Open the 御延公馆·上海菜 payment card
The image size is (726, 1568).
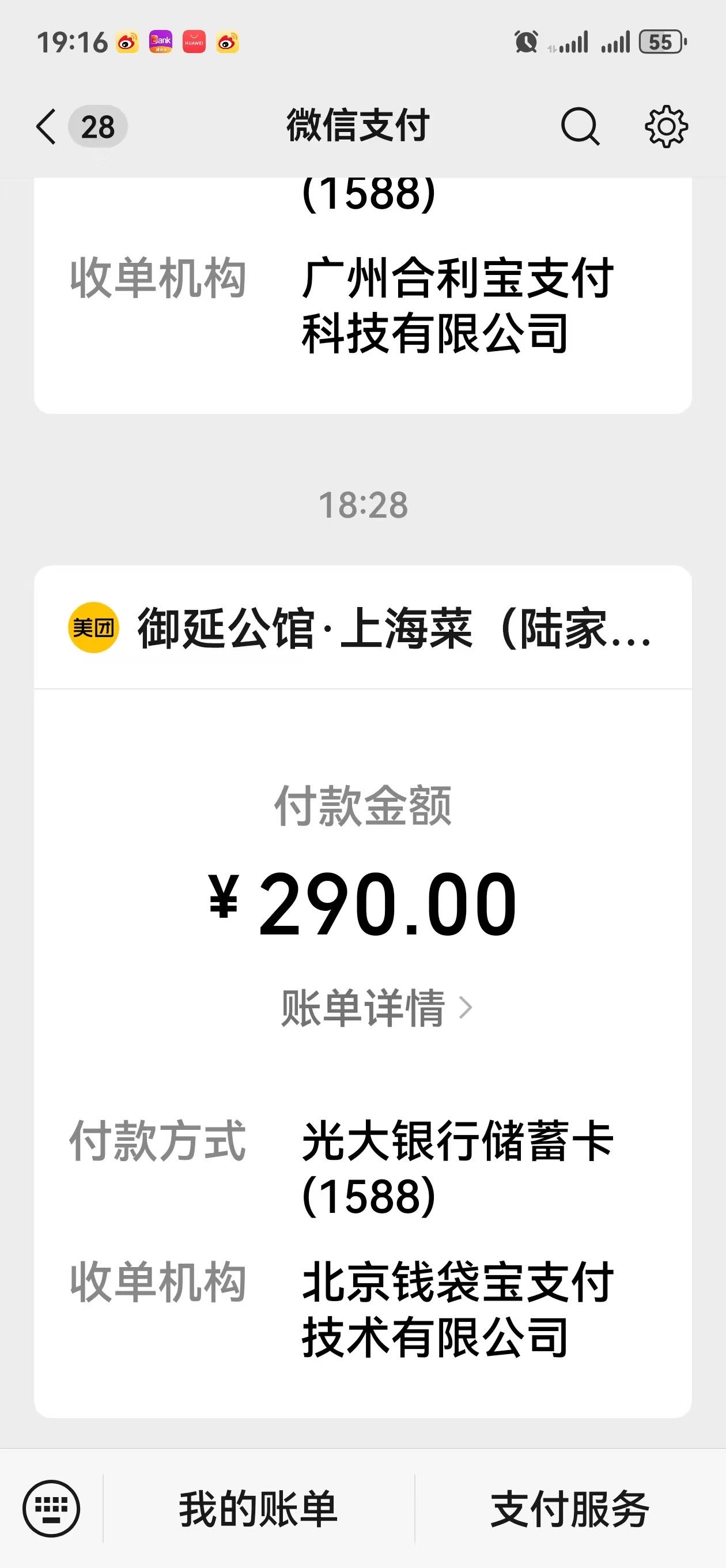362,992
